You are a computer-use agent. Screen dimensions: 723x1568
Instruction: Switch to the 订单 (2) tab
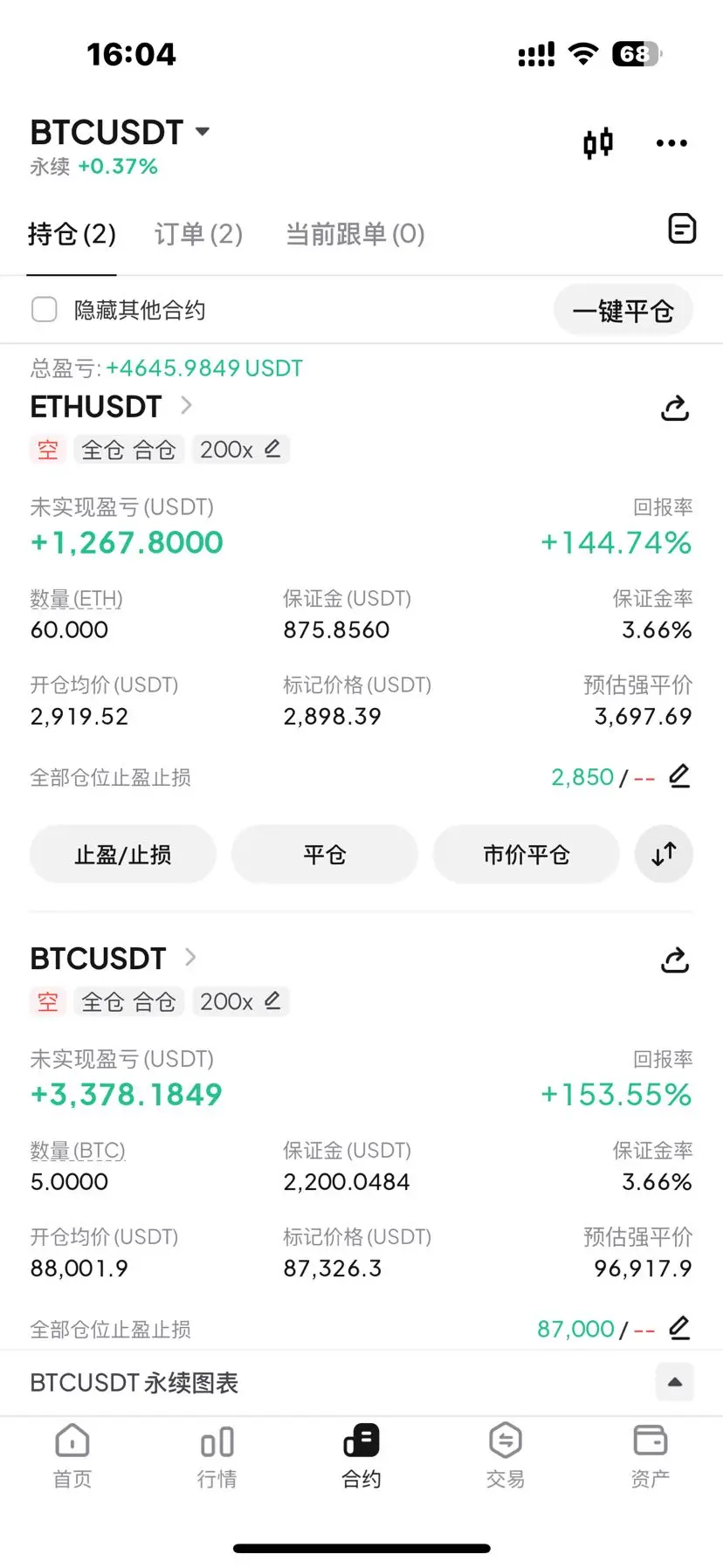pos(198,234)
